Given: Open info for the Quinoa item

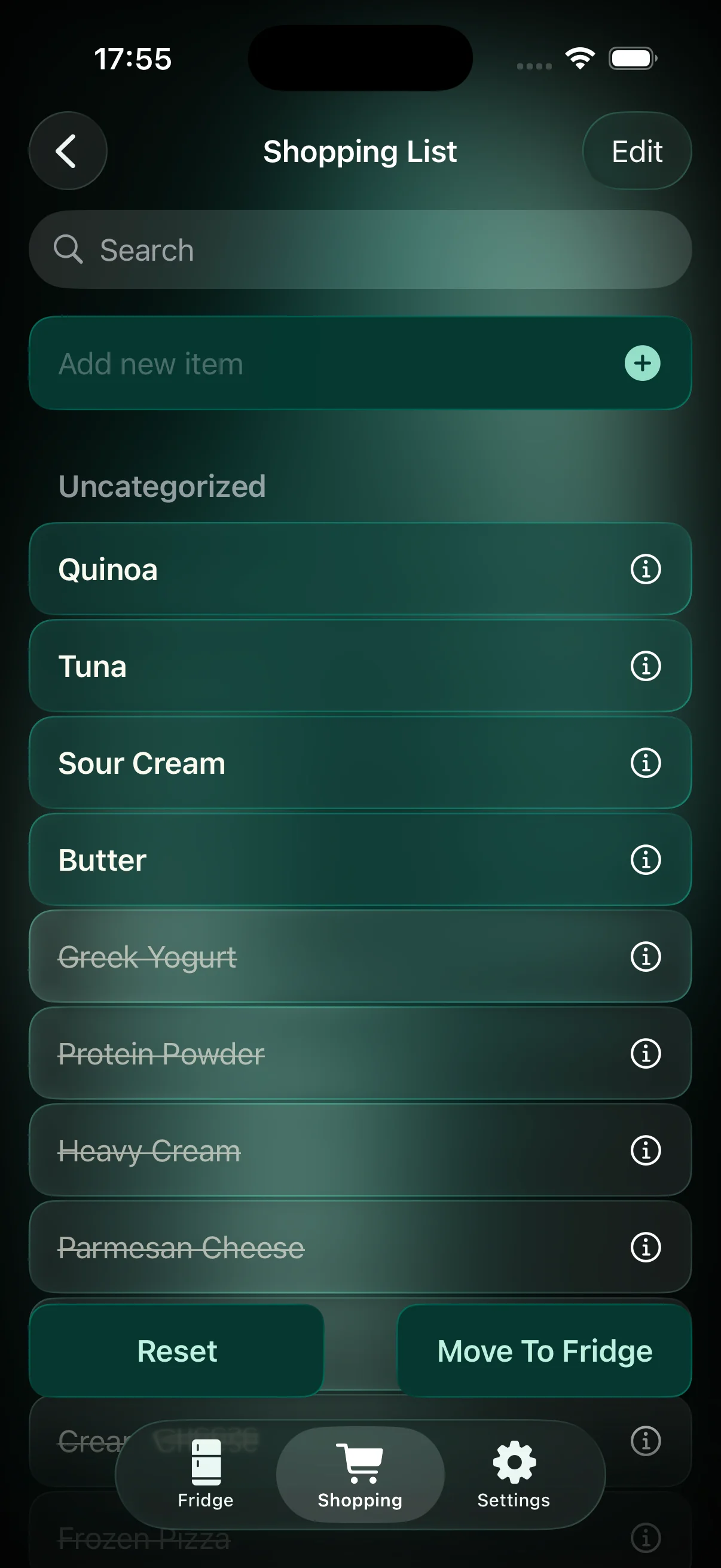Looking at the screenshot, I should click(x=645, y=569).
